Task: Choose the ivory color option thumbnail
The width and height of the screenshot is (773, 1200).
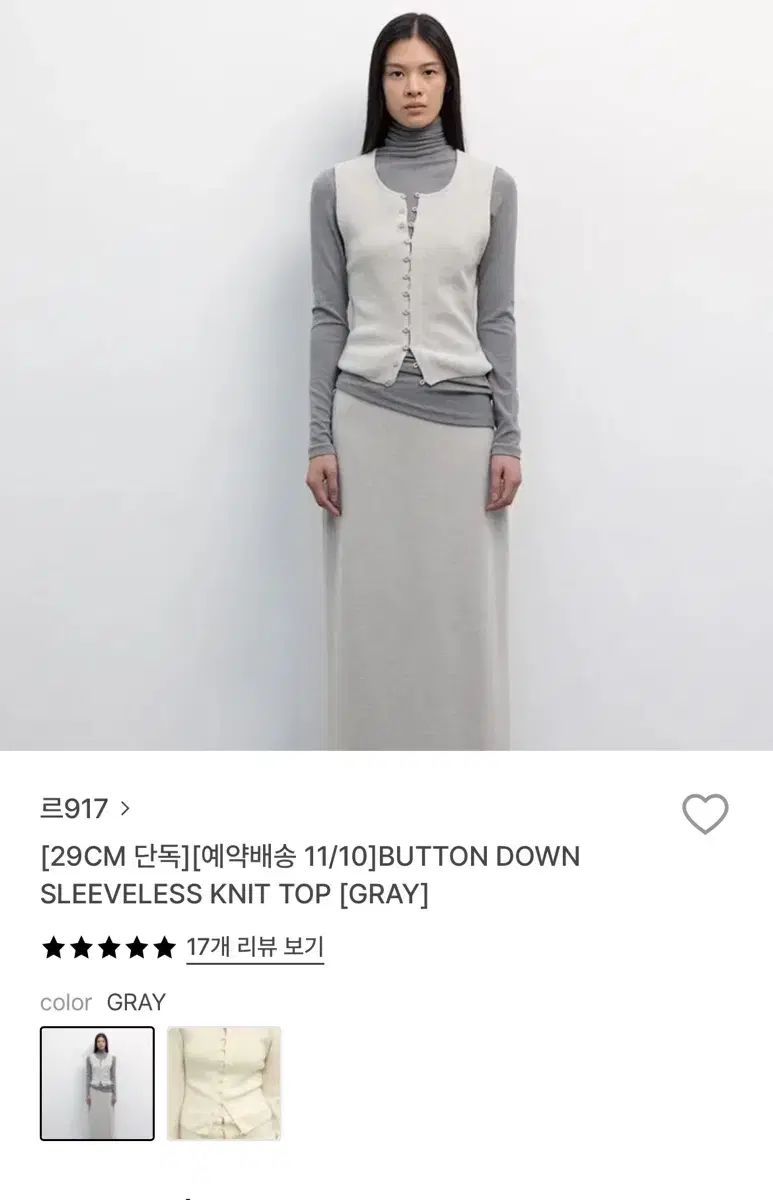Action: pos(224,1083)
